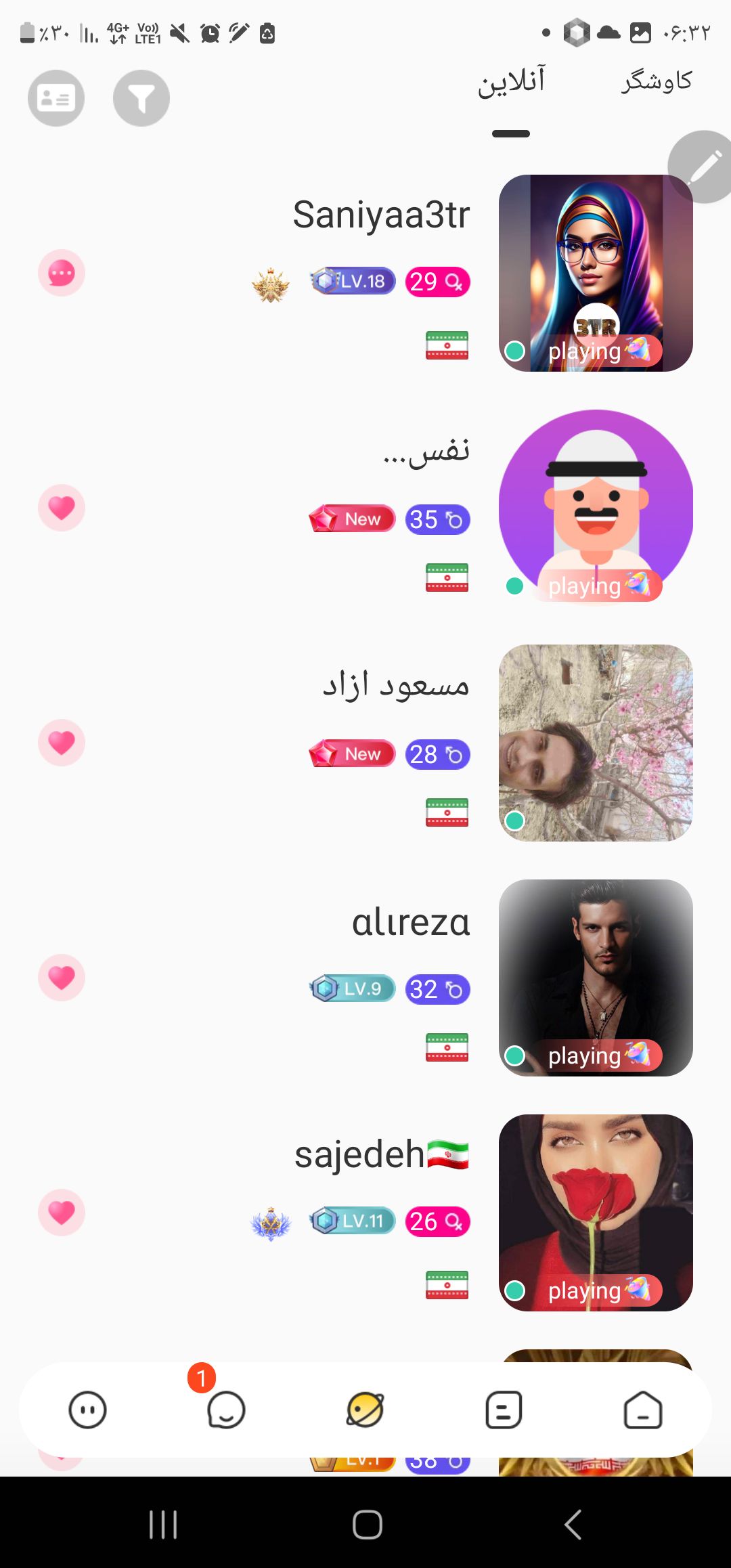Open the home tab in bottom bar
The height and width of the screenshot is (1568, 731).
pos(642,1410)
